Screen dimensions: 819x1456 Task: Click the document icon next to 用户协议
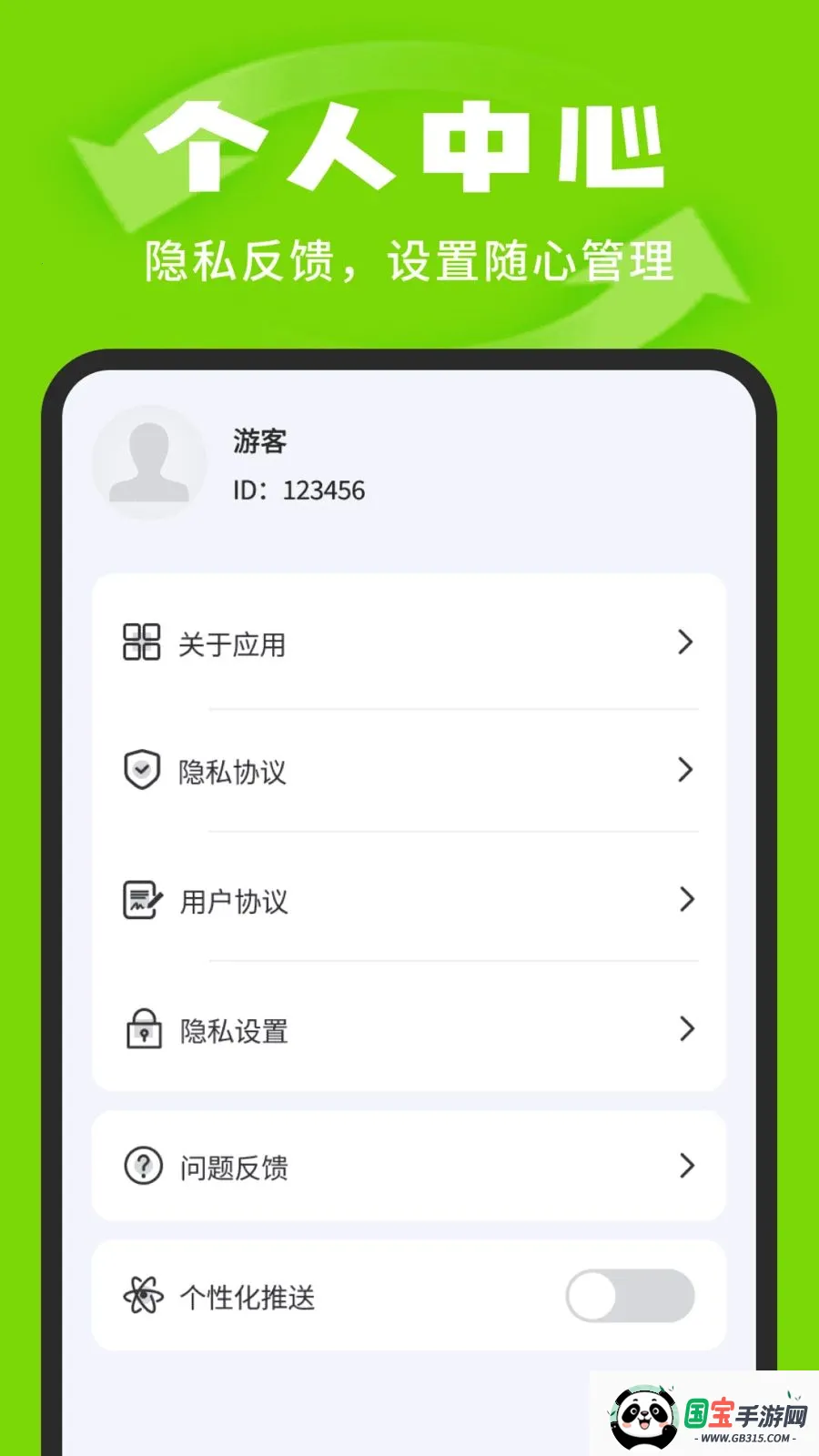(x=141, y=901)
